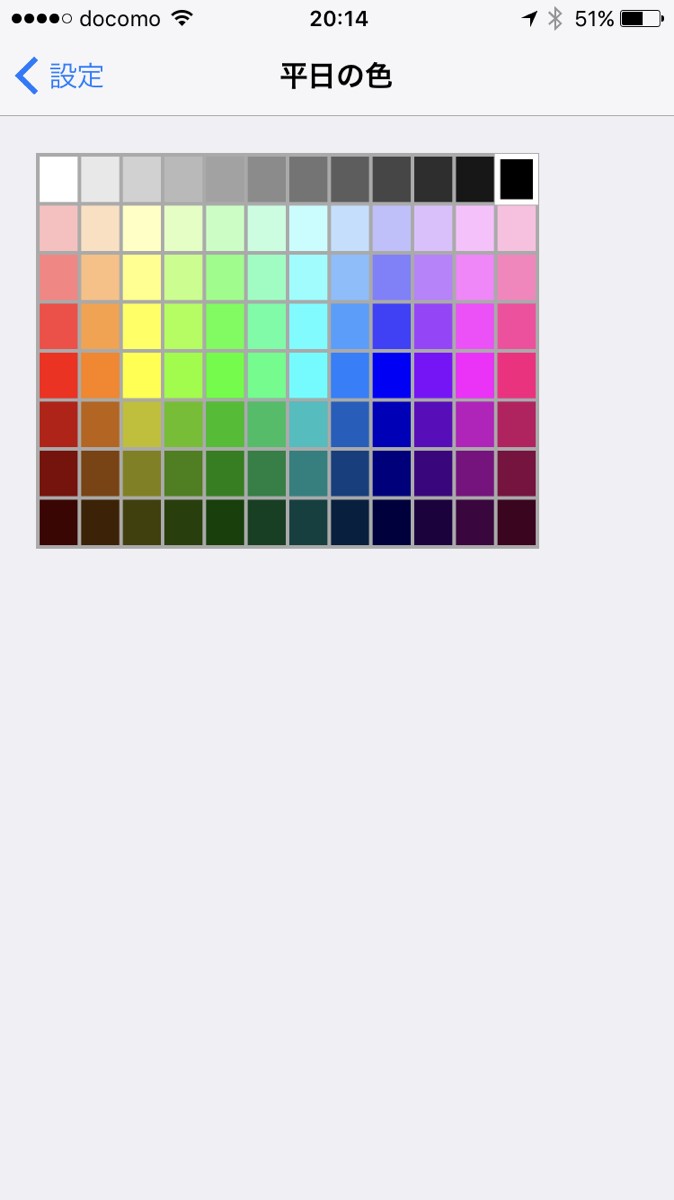Choose the darkest navy blue swatch

pyautogui.click(x=392, y=522)
